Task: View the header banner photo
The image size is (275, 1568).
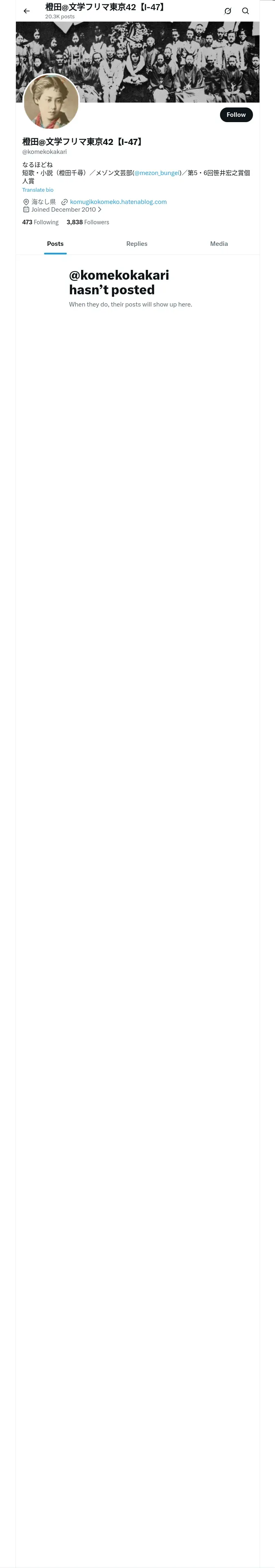Action: (137, 62)
